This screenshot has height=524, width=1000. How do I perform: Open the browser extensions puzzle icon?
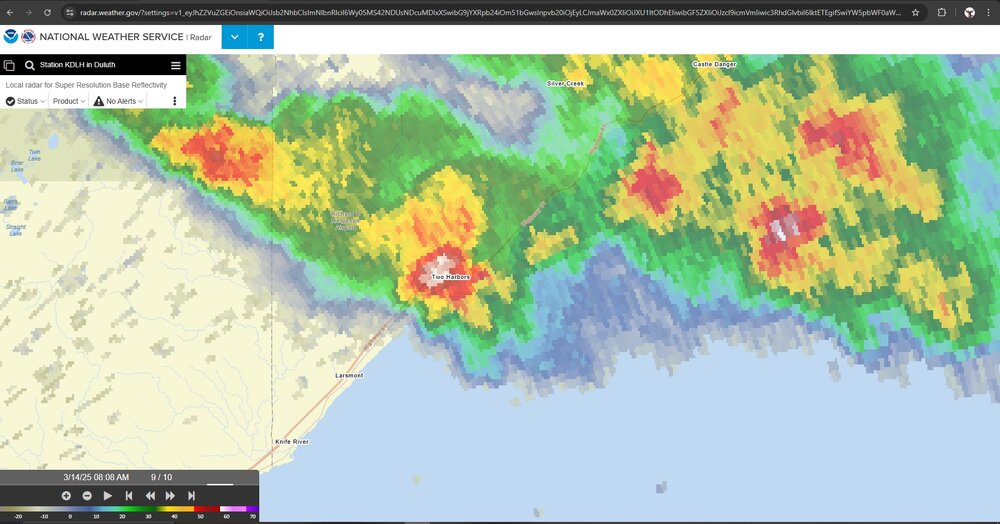[x=942, y=12]
